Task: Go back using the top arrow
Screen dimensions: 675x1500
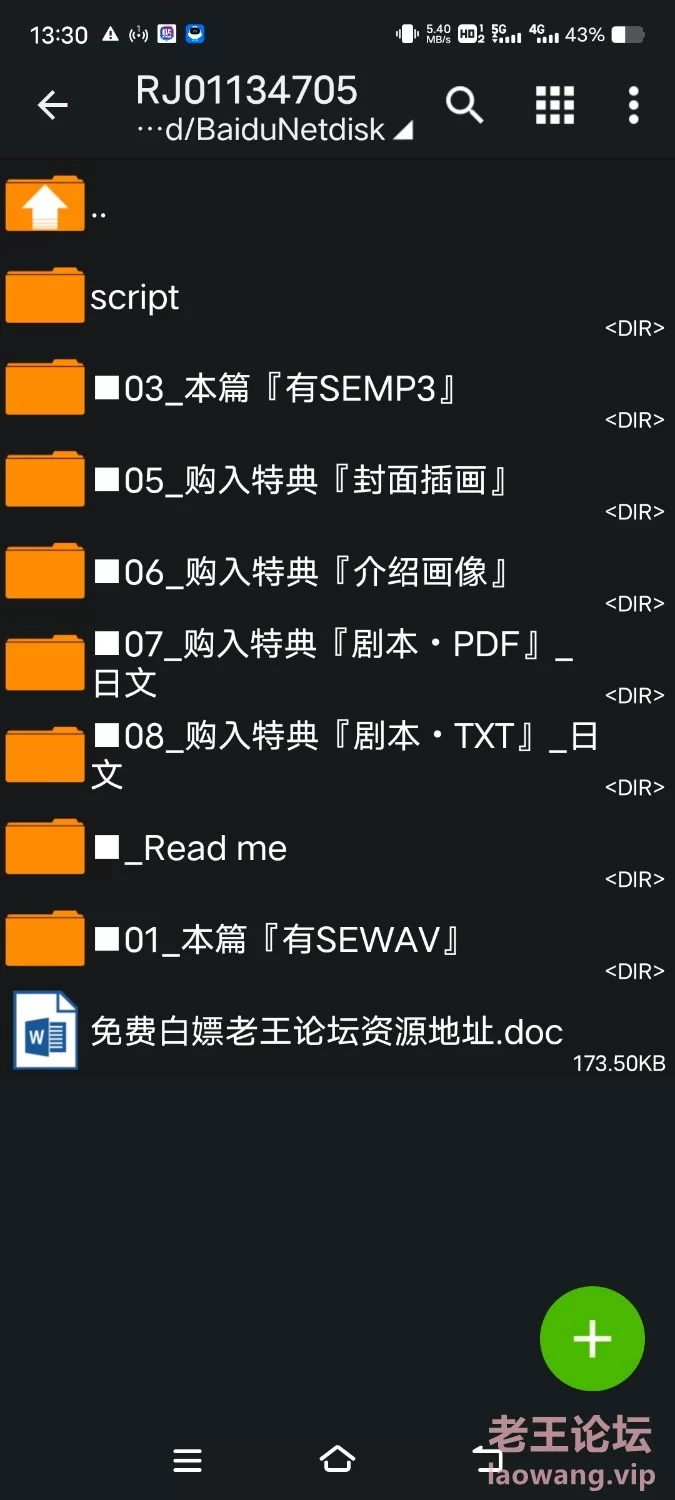Action: click(x=52, y=104)
